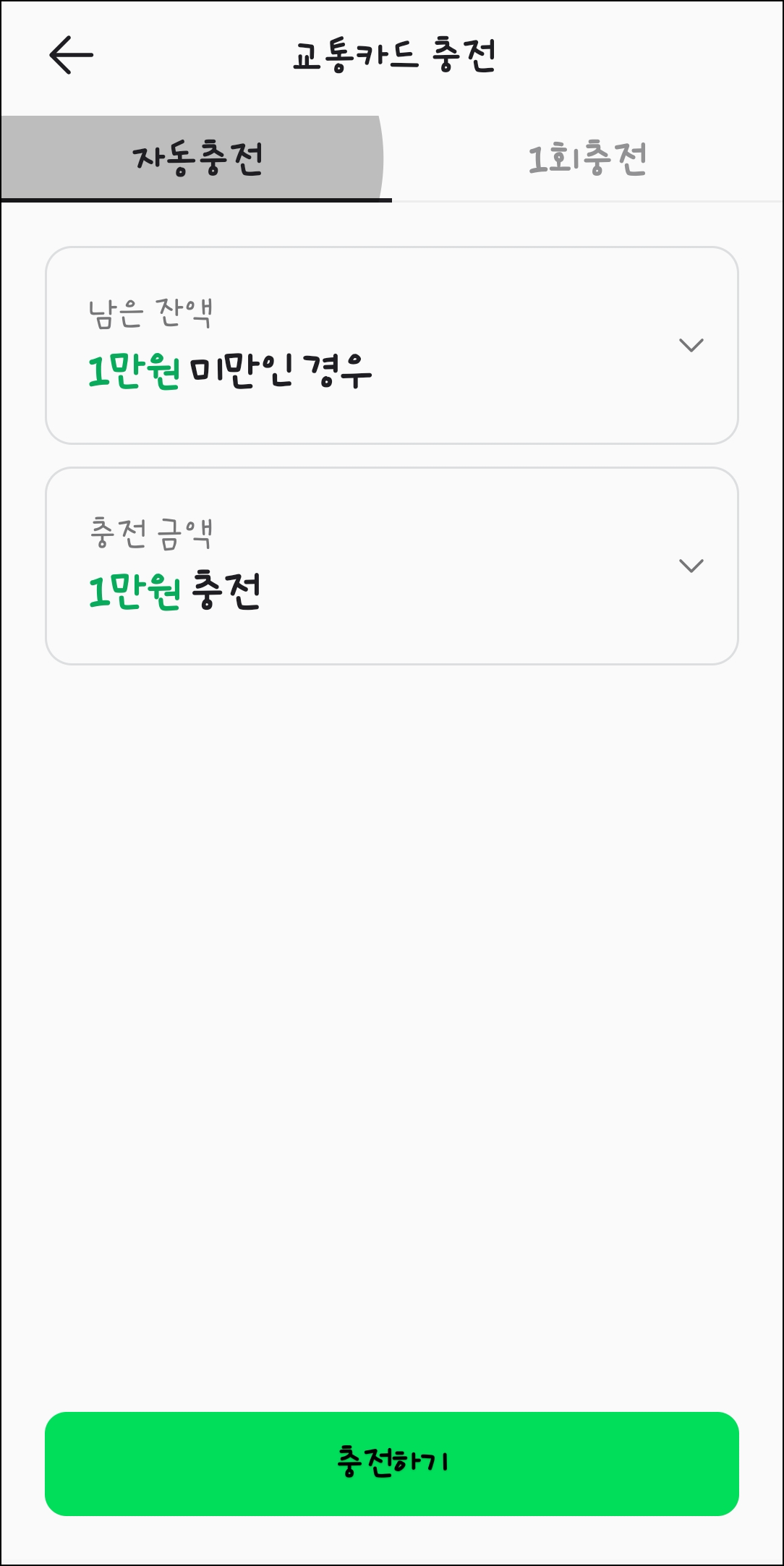The height and width of the screenshot is (1566, 784).
Task: Select the 자동충전 tab
Action: 196,159
